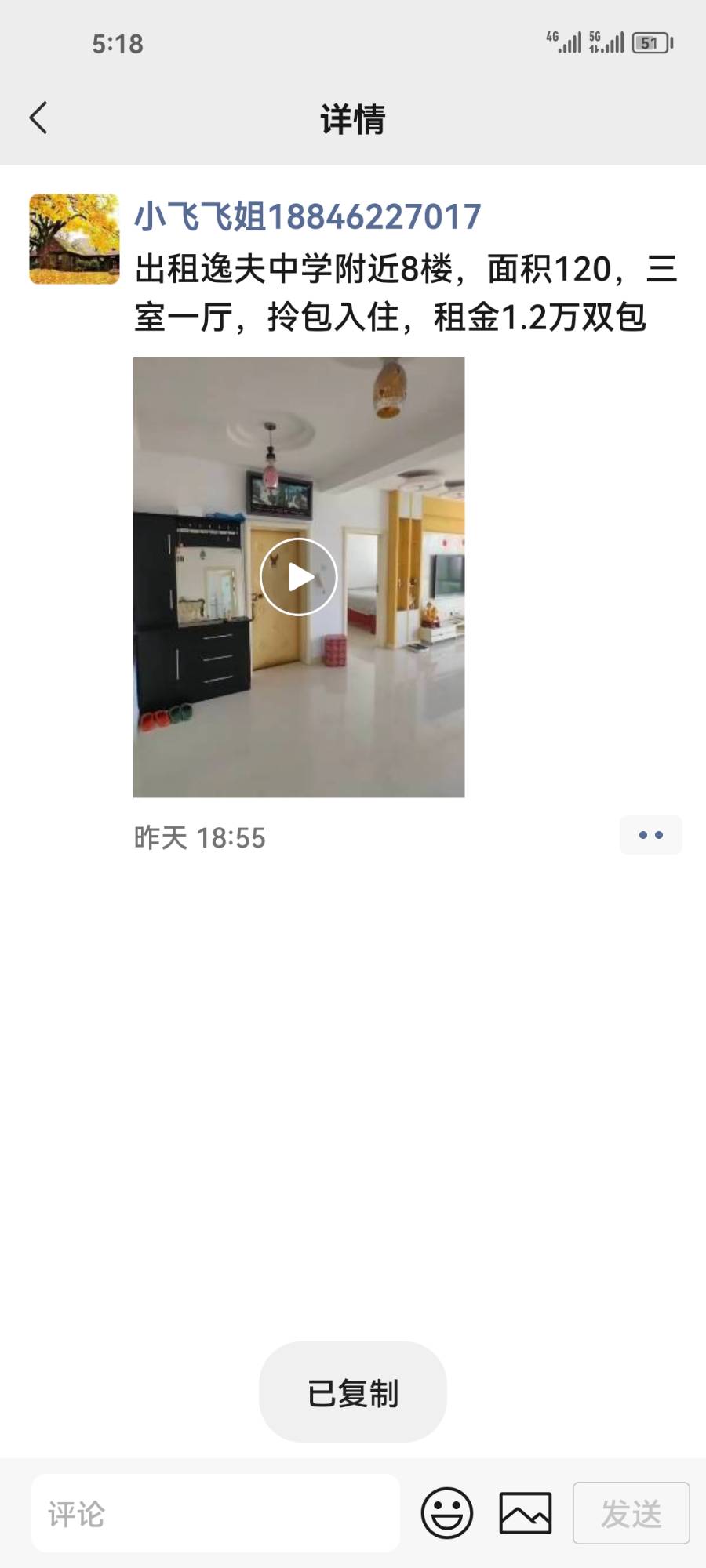Open 小飞飞姐's profile avatar

75,239
